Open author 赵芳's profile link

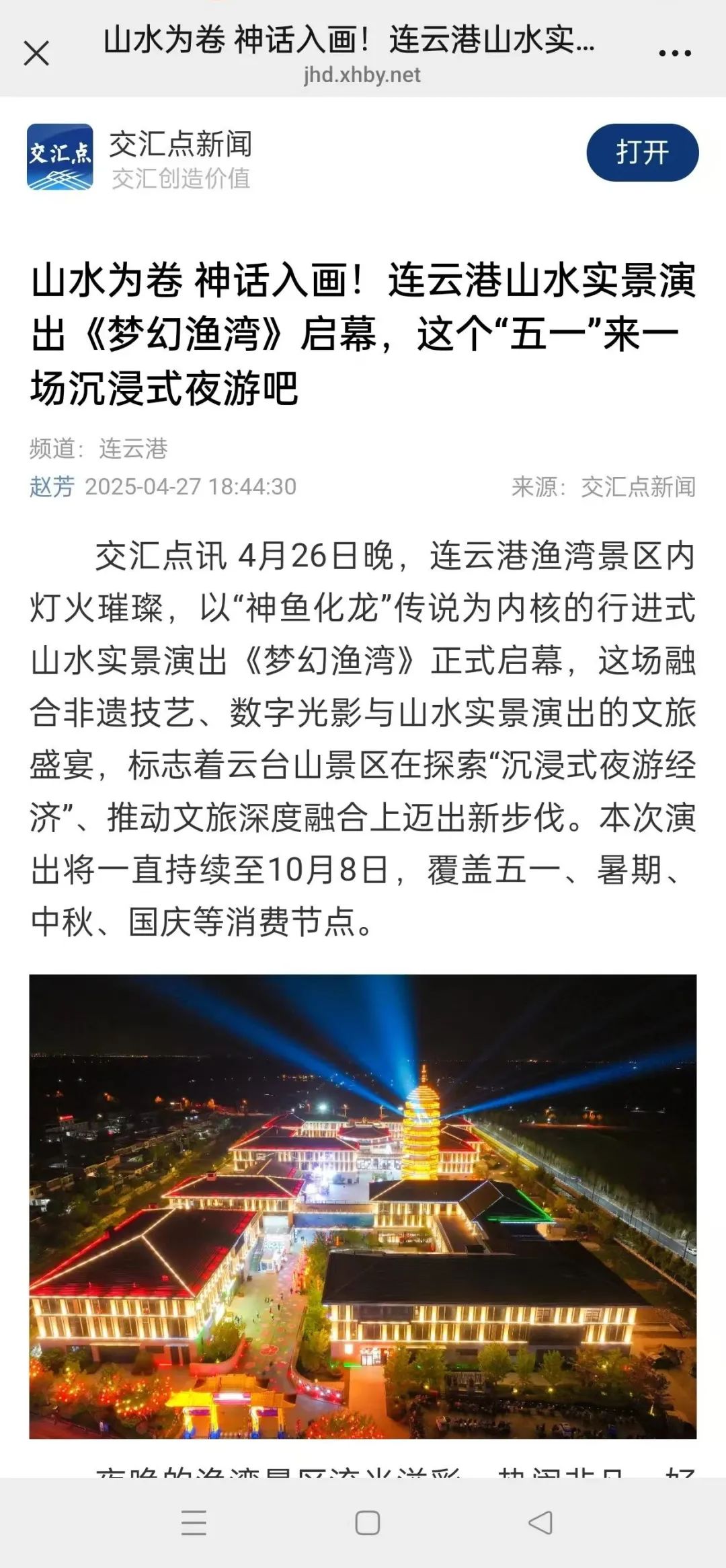pyautogui.click(x=52, y=486)
